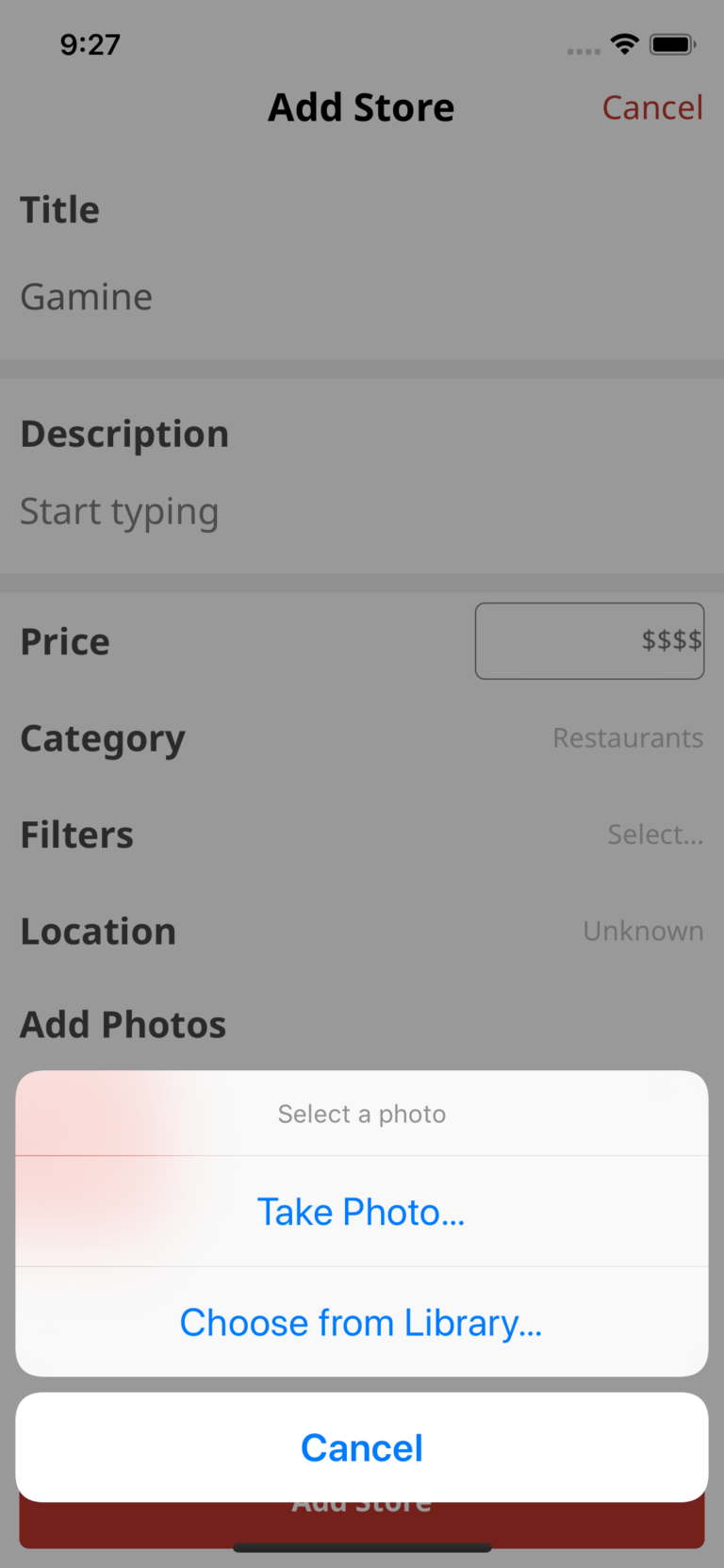
Task: Tap the Description field to start typing
Action: point(120,511)
